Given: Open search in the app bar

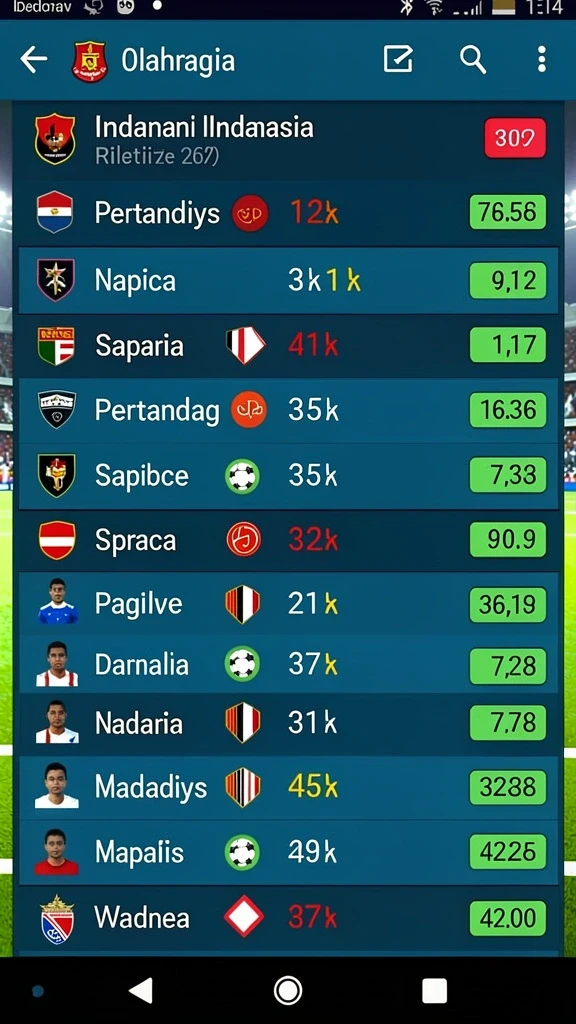Looking at the screenshot, I should click(473, 59).
